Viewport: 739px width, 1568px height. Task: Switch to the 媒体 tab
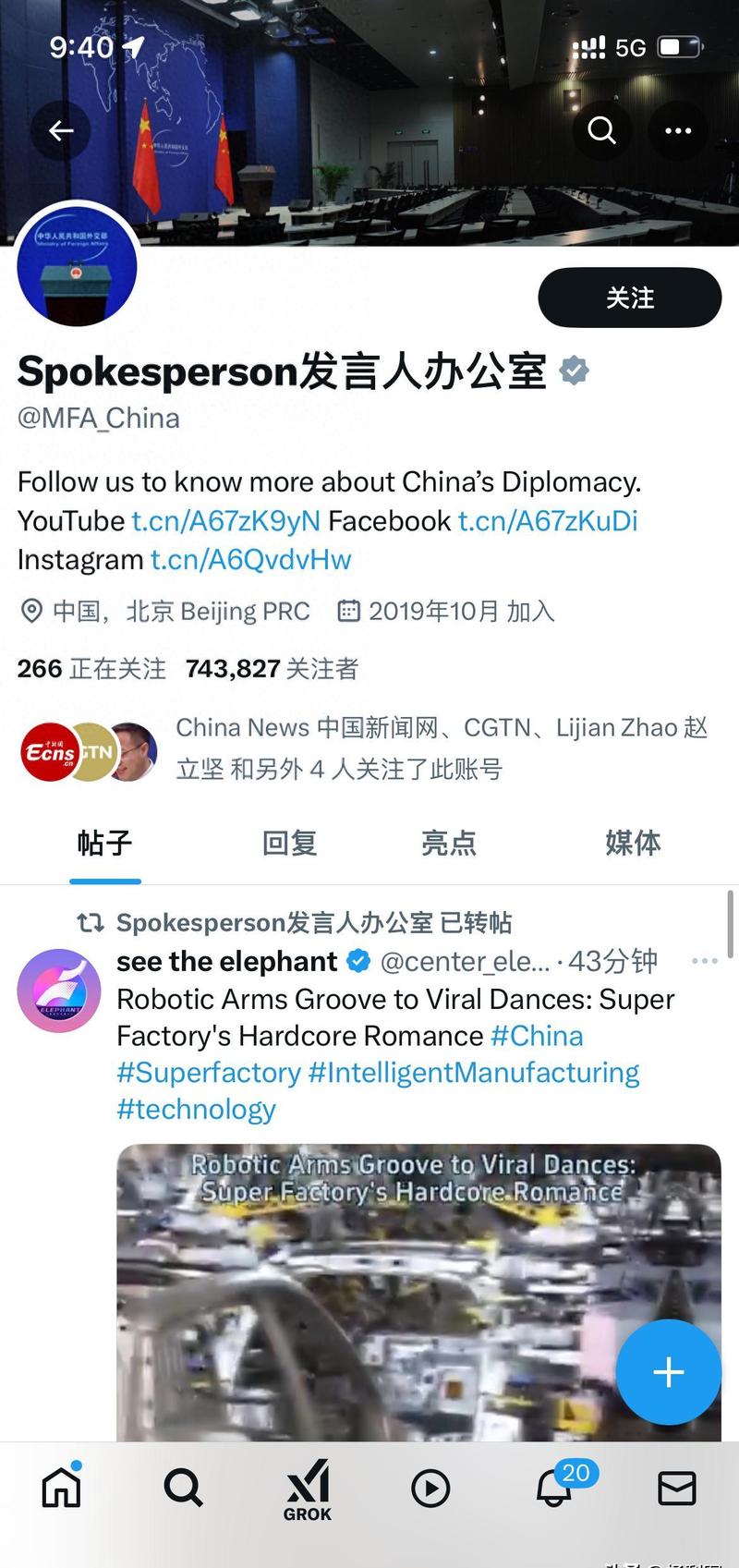click(633, 843)
